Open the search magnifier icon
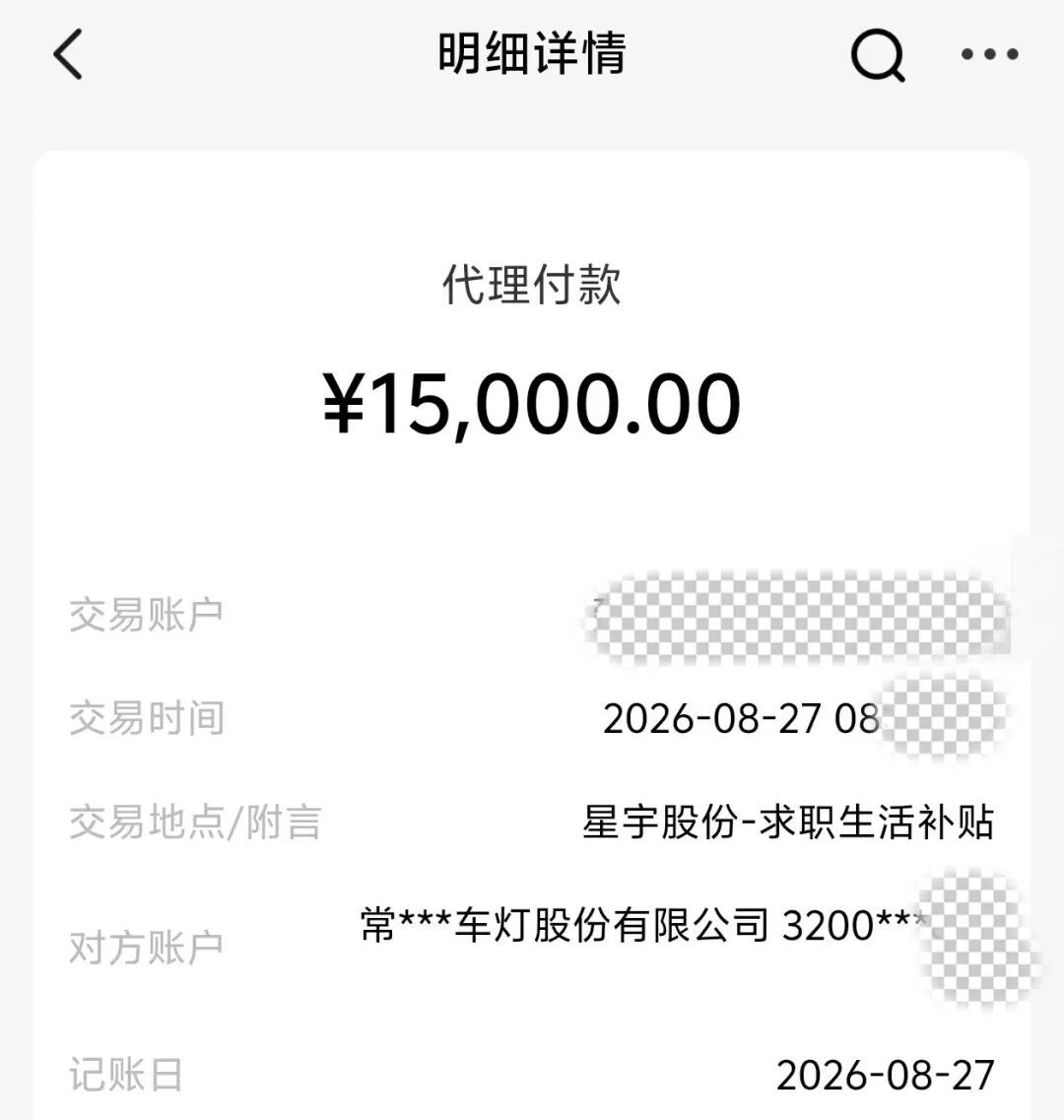The width and height of the screenshot is (1064, 1120). [878, 55]
